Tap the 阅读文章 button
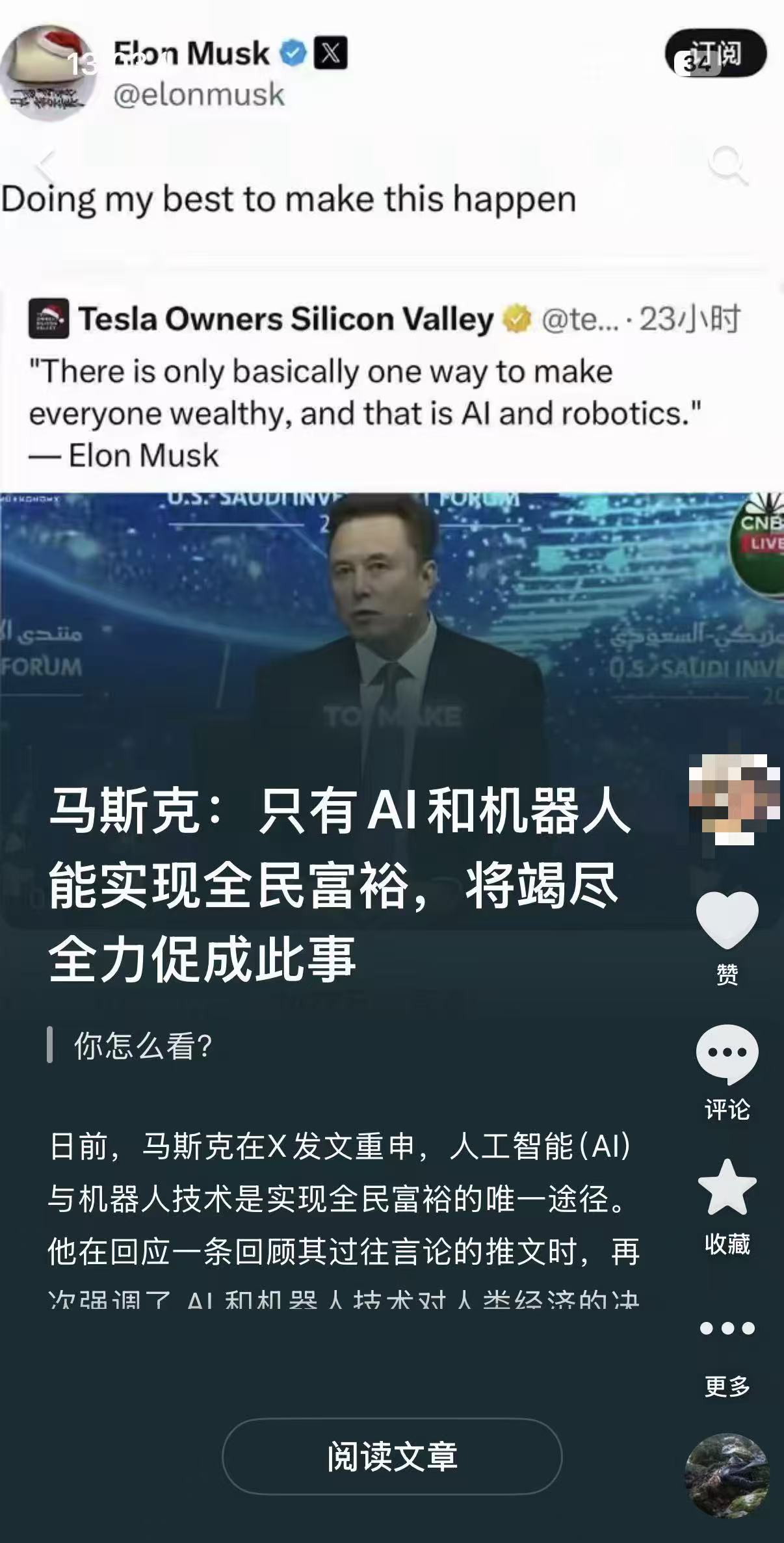 click(x=392, y=1457)
